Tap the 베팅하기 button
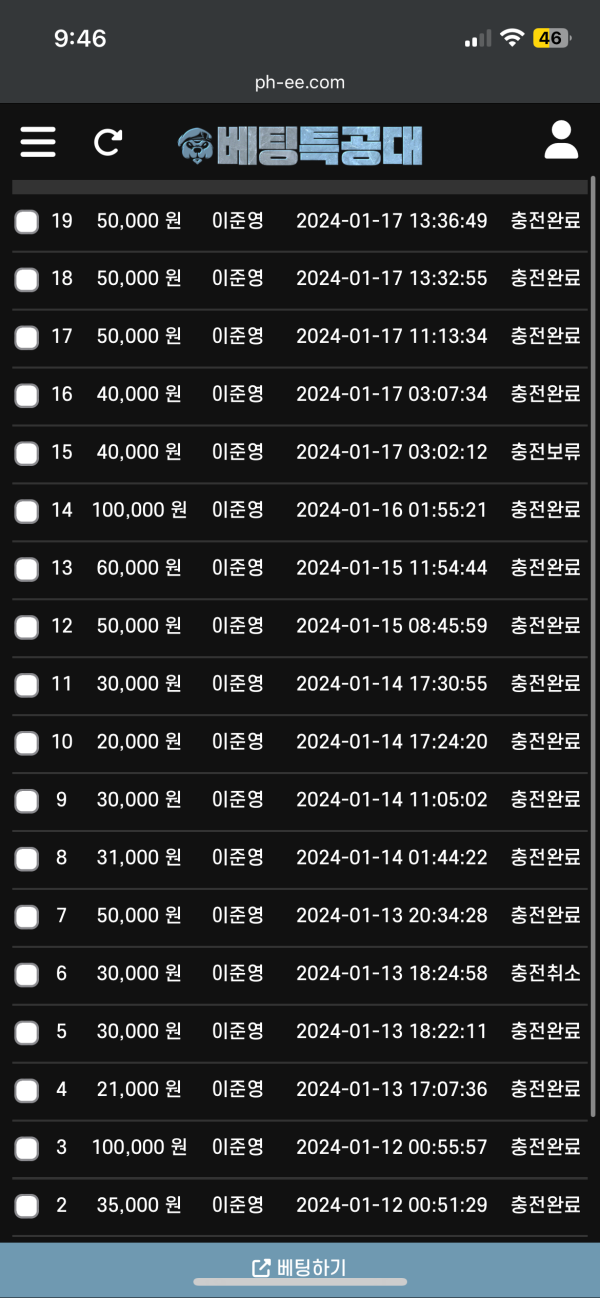Screen dimensions: 600x1298 [x=300, y=1268]
